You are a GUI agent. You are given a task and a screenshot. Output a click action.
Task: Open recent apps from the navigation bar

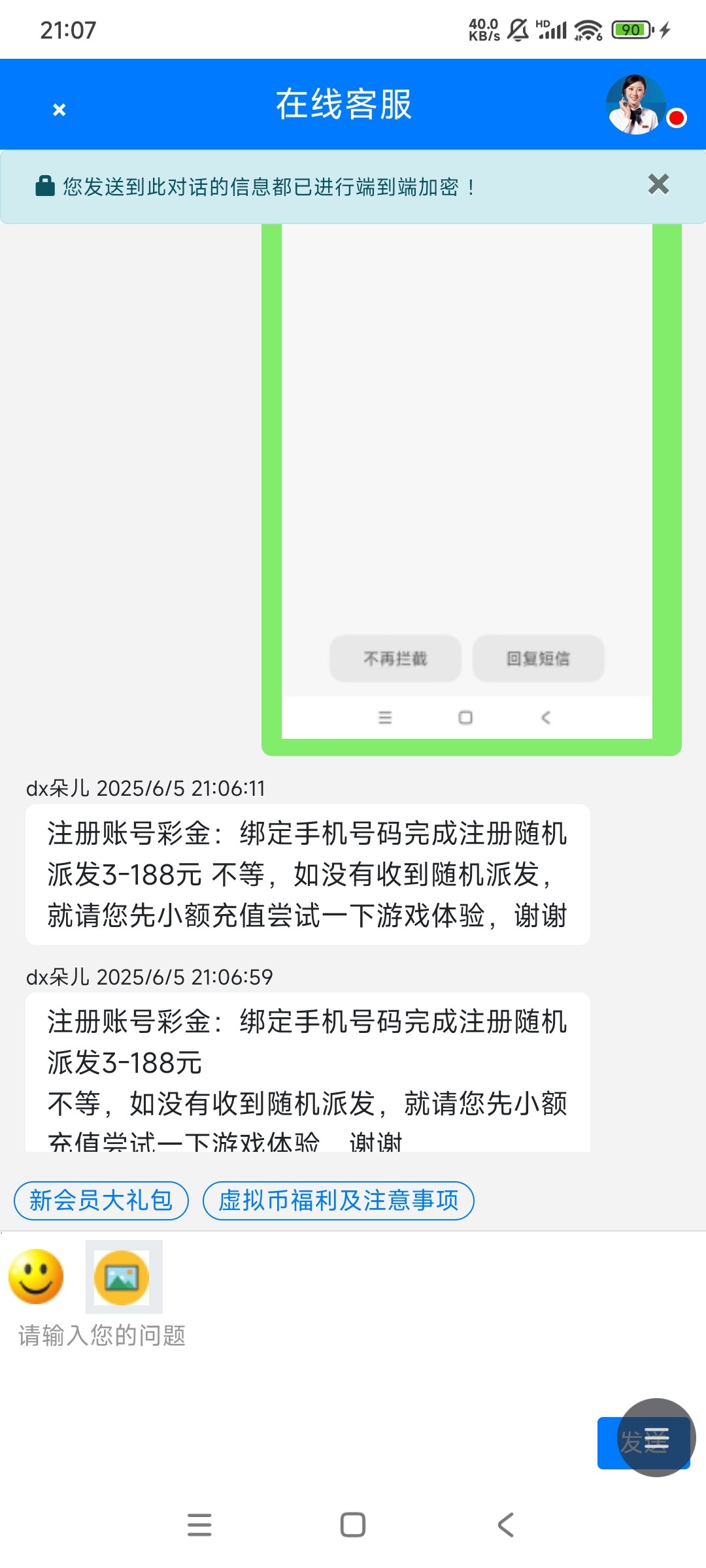(x=199, y=1525)
